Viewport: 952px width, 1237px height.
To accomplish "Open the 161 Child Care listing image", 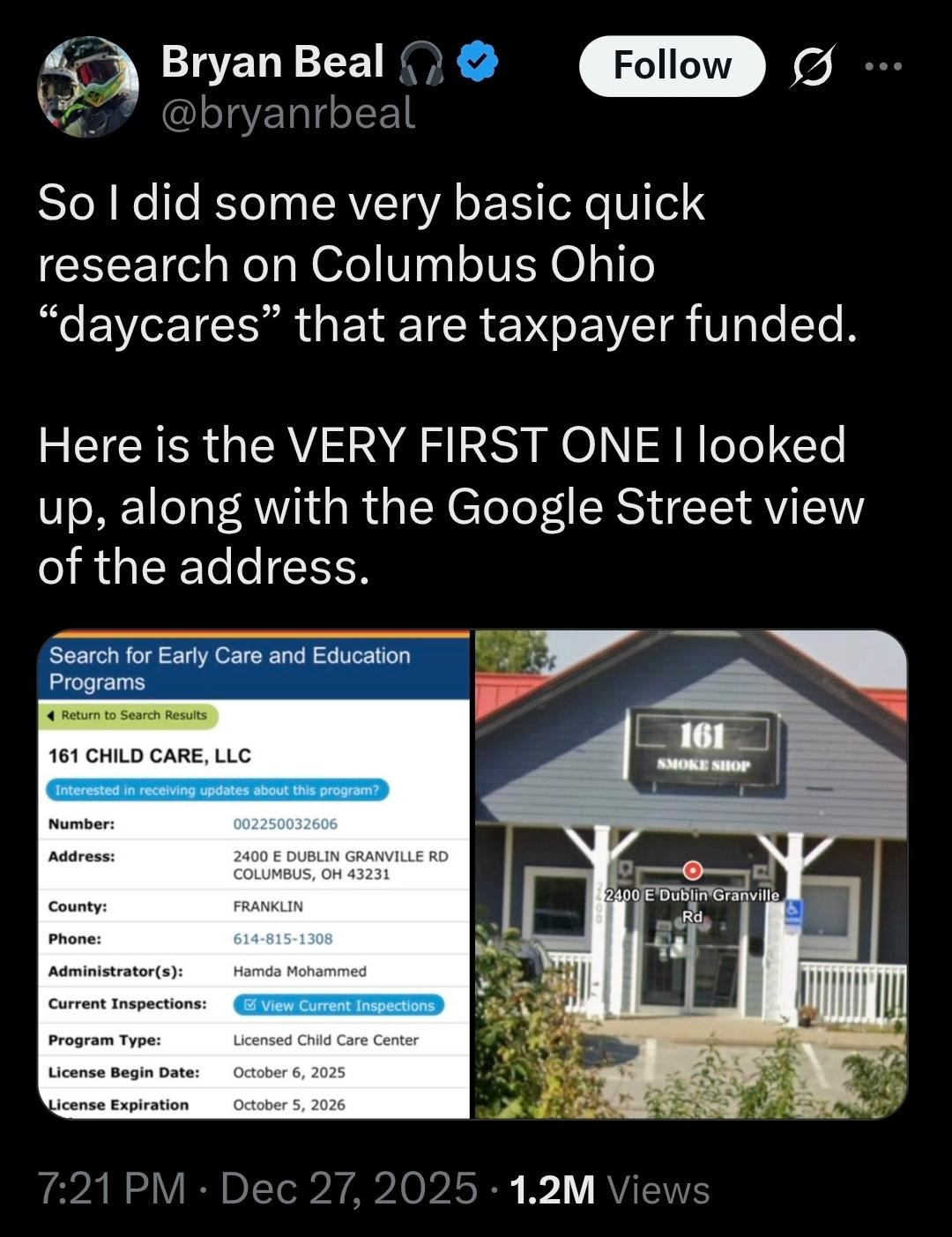I will pos(256,875).
